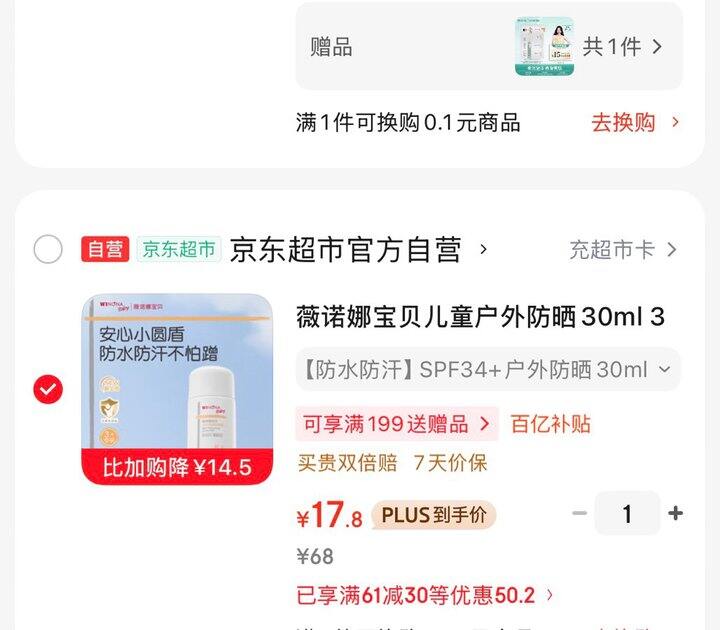The image size is (720, 630).
Task: View 可享满199送赠品 promotion
Action: click(396, 424)
